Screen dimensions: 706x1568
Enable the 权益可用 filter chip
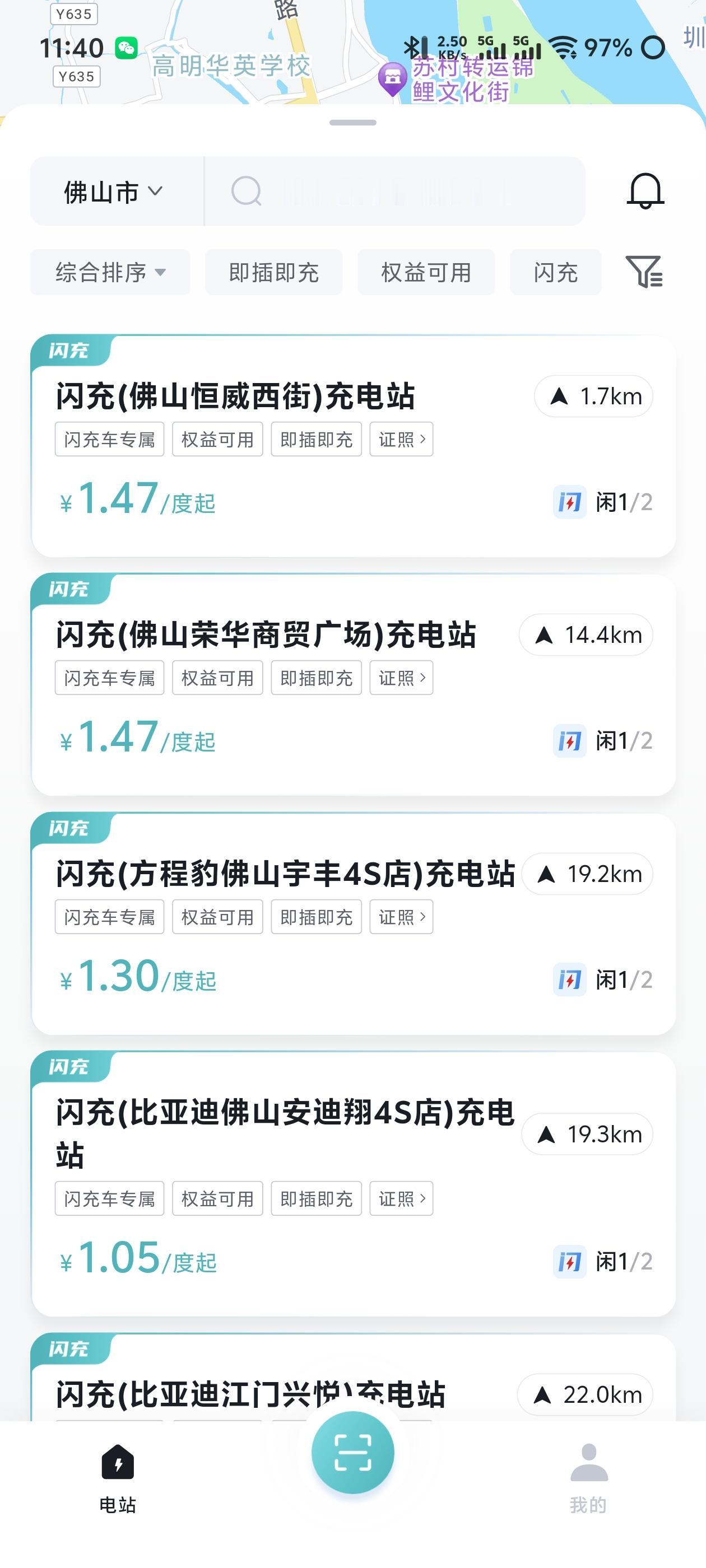[x=426, y=272]
